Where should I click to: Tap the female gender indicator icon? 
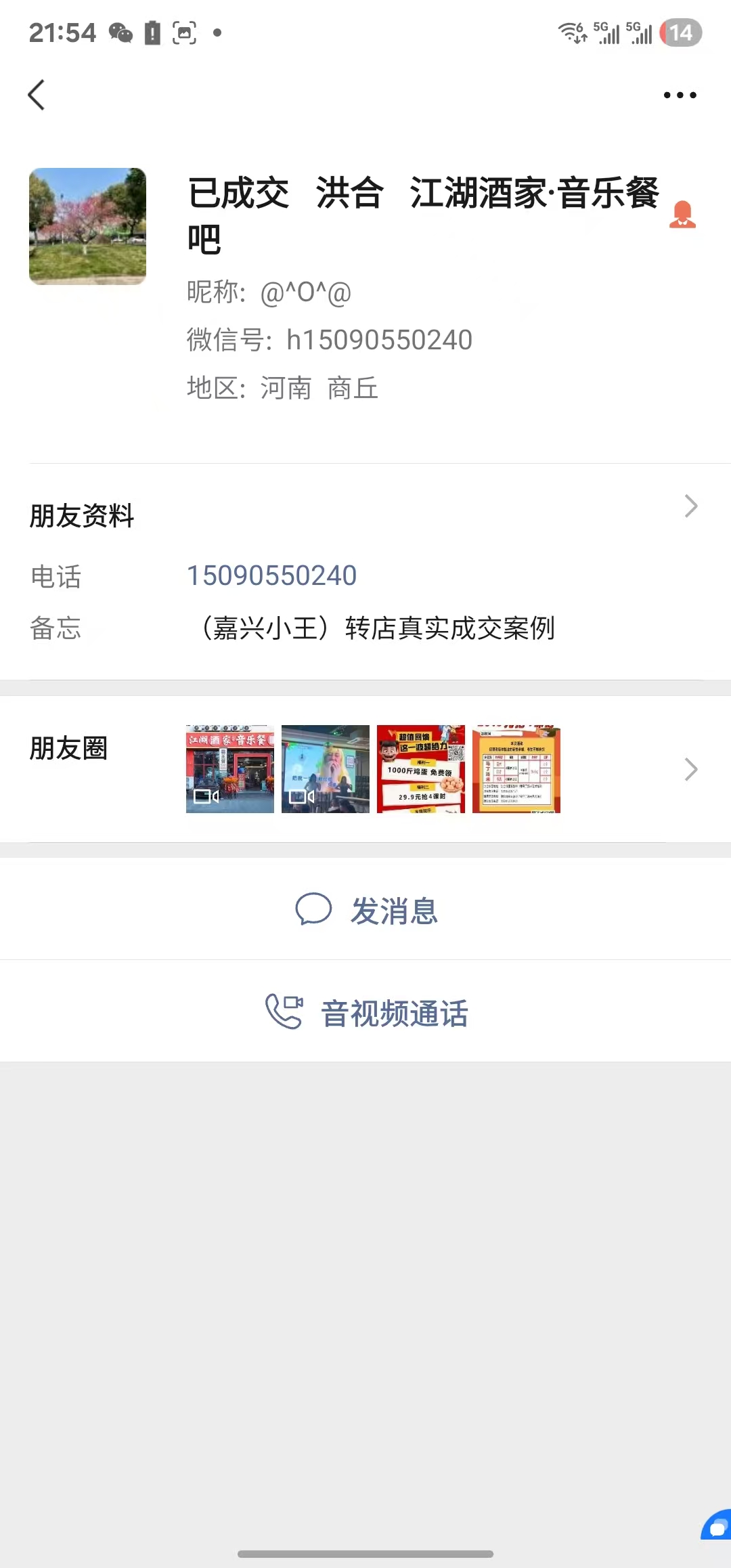(684, 215)
